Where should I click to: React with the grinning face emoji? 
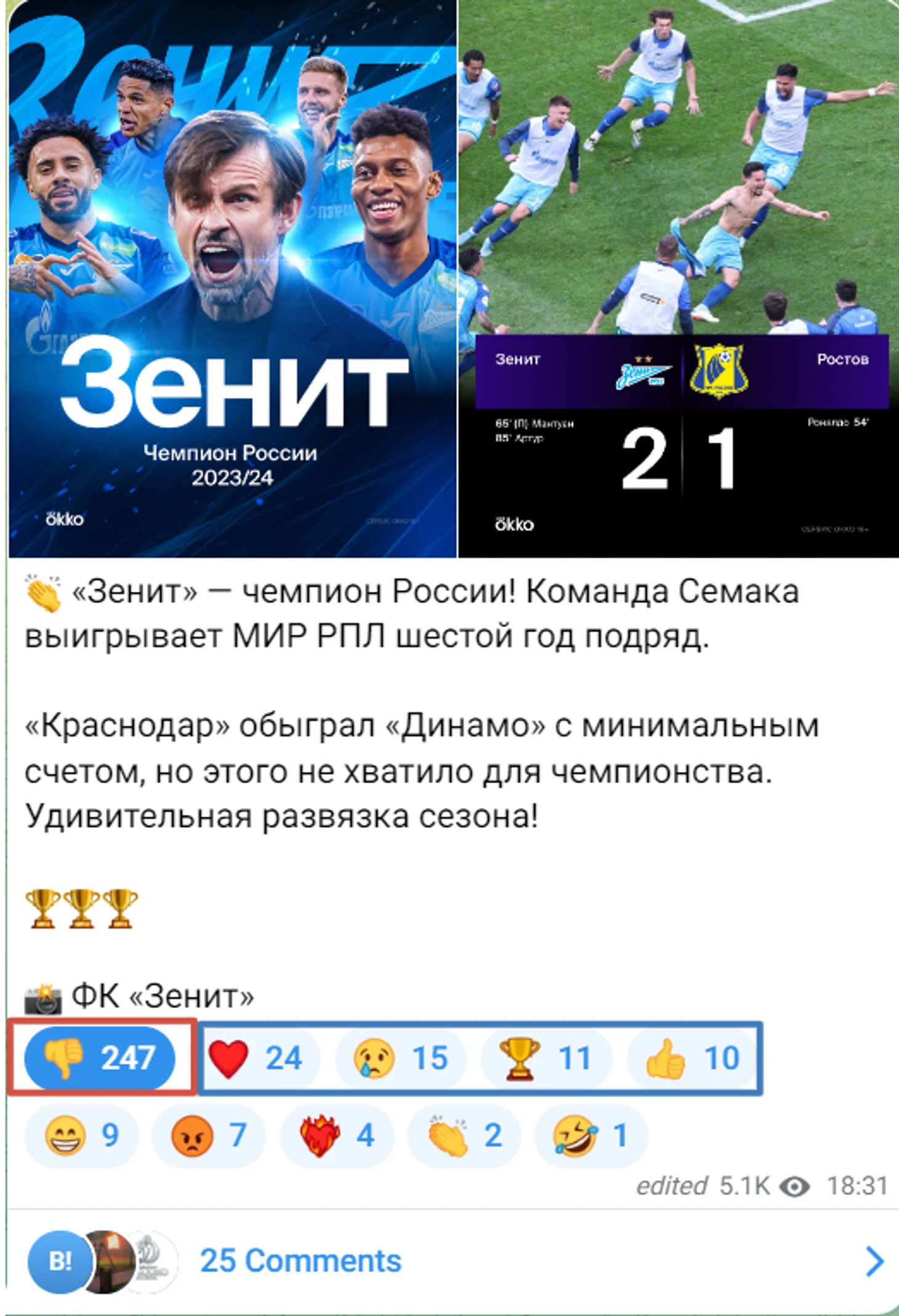81,1135
